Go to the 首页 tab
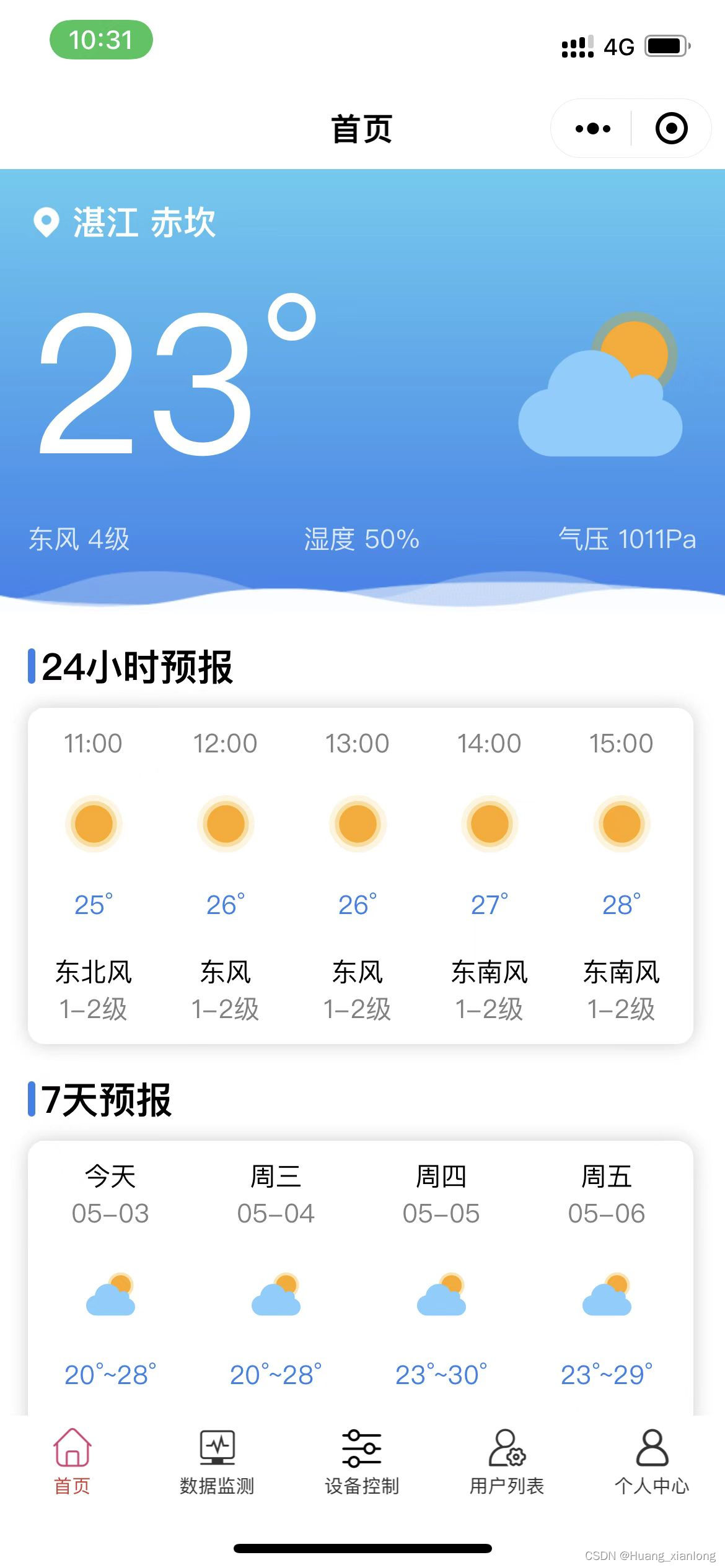The image size is (725, 1568). (72, 1461)
